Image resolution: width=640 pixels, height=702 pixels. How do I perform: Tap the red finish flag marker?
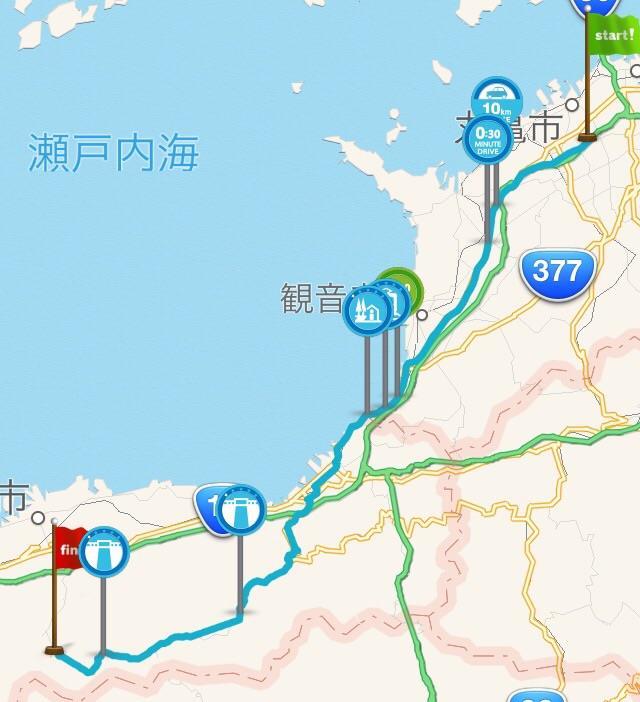[x=67, y=549]
